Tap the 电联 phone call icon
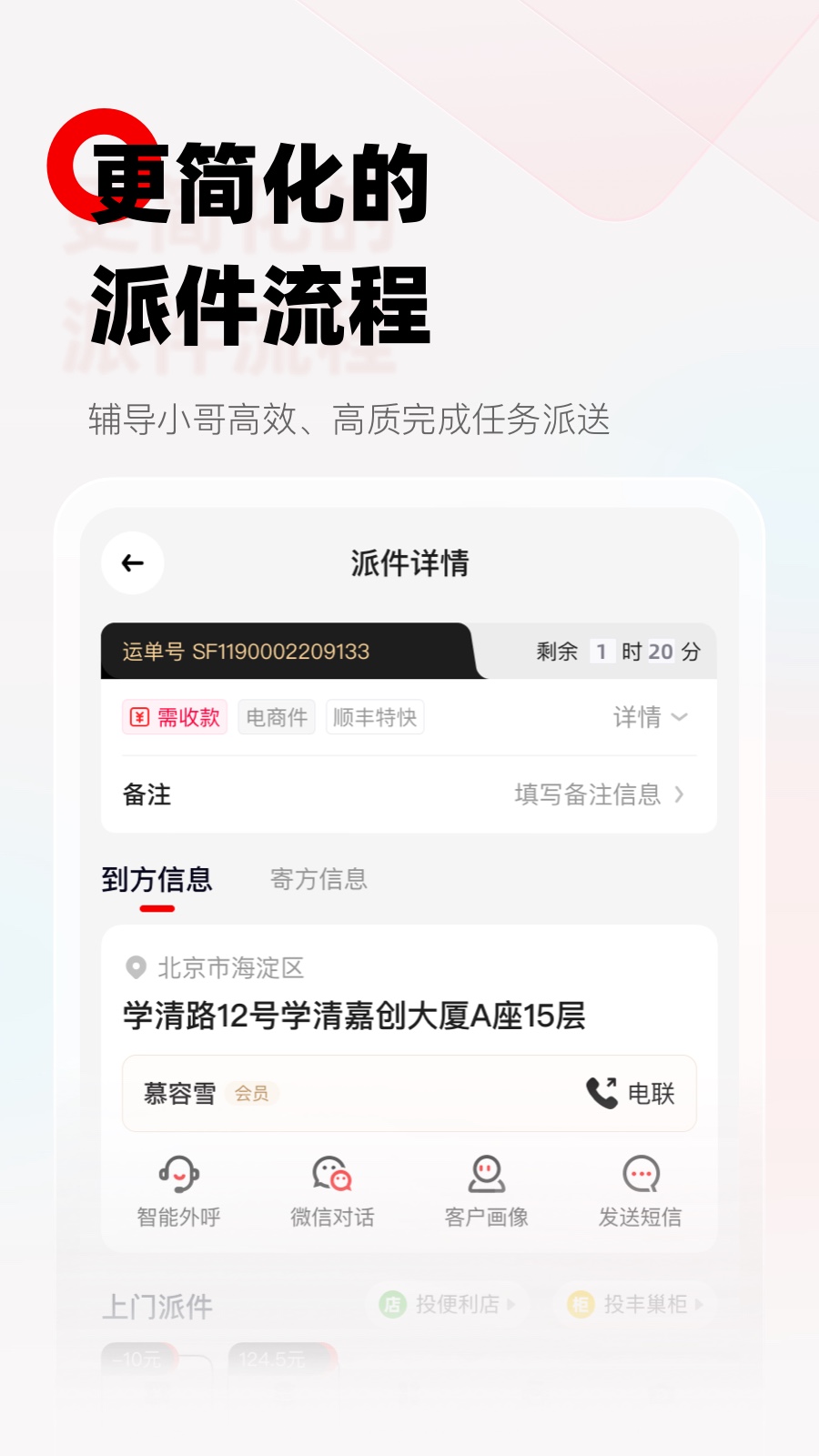This screenshot has width=819, height=1456. tap(601, 1092)
